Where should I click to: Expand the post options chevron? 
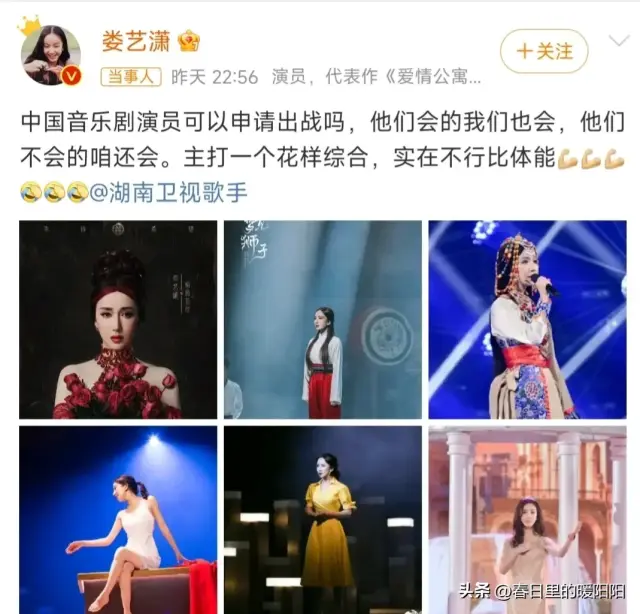click(x=619, y=42)
